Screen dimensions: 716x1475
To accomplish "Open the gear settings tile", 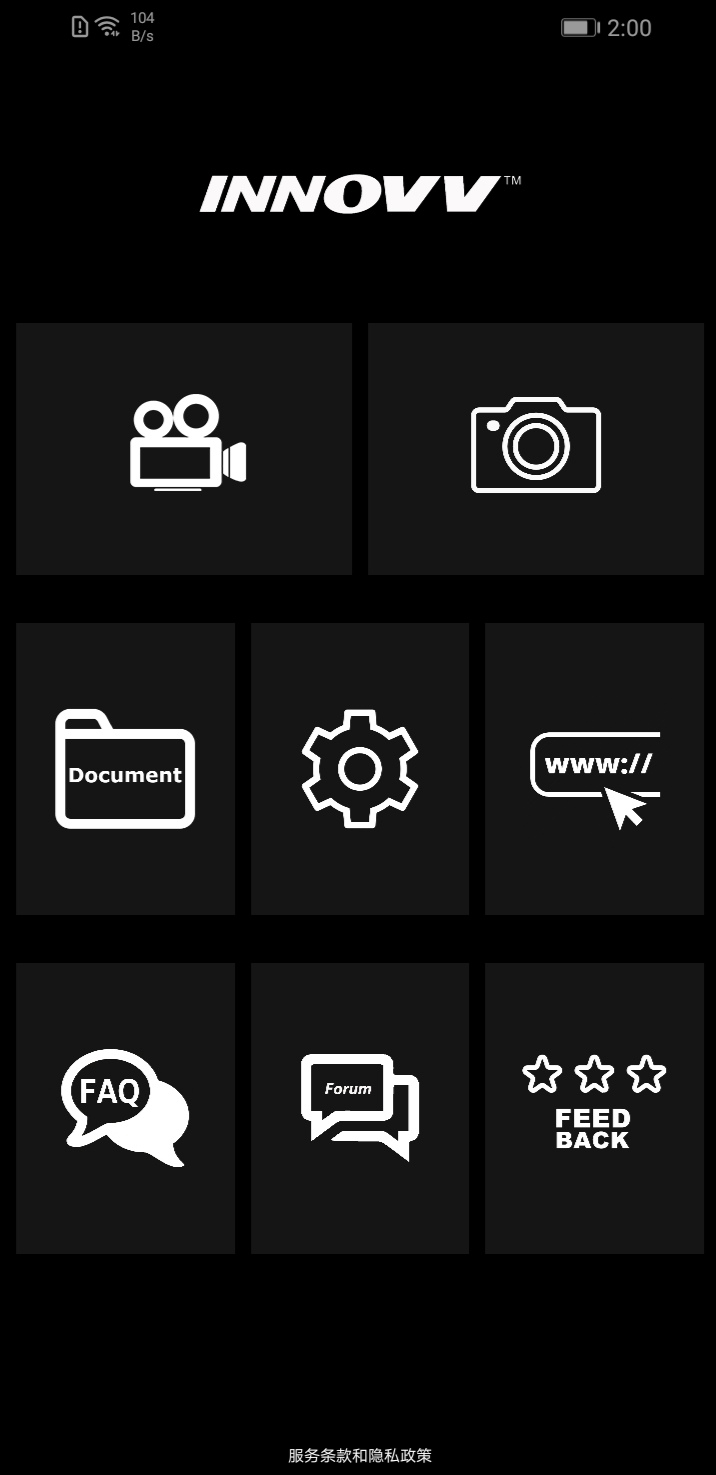I will [x=360, y=768].
